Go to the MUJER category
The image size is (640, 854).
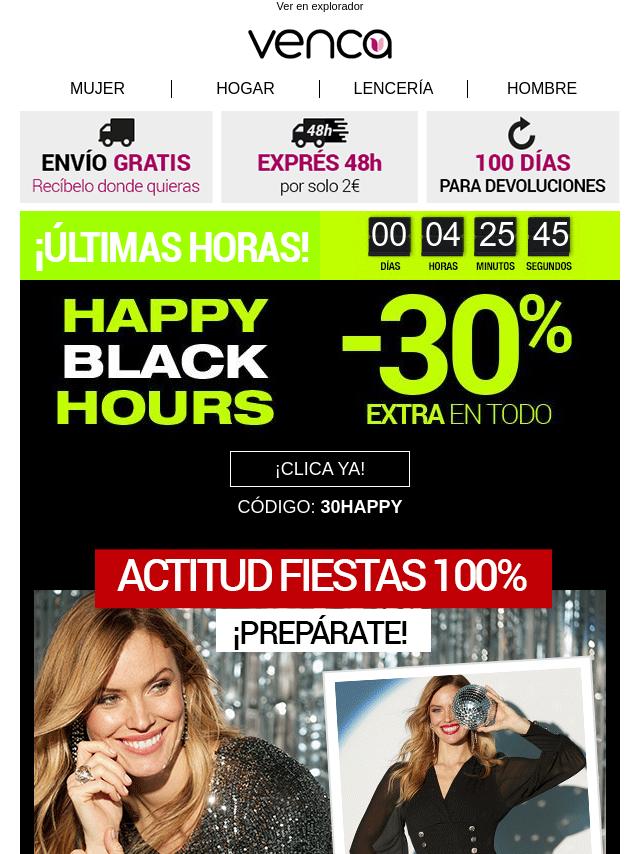[97, 89]
